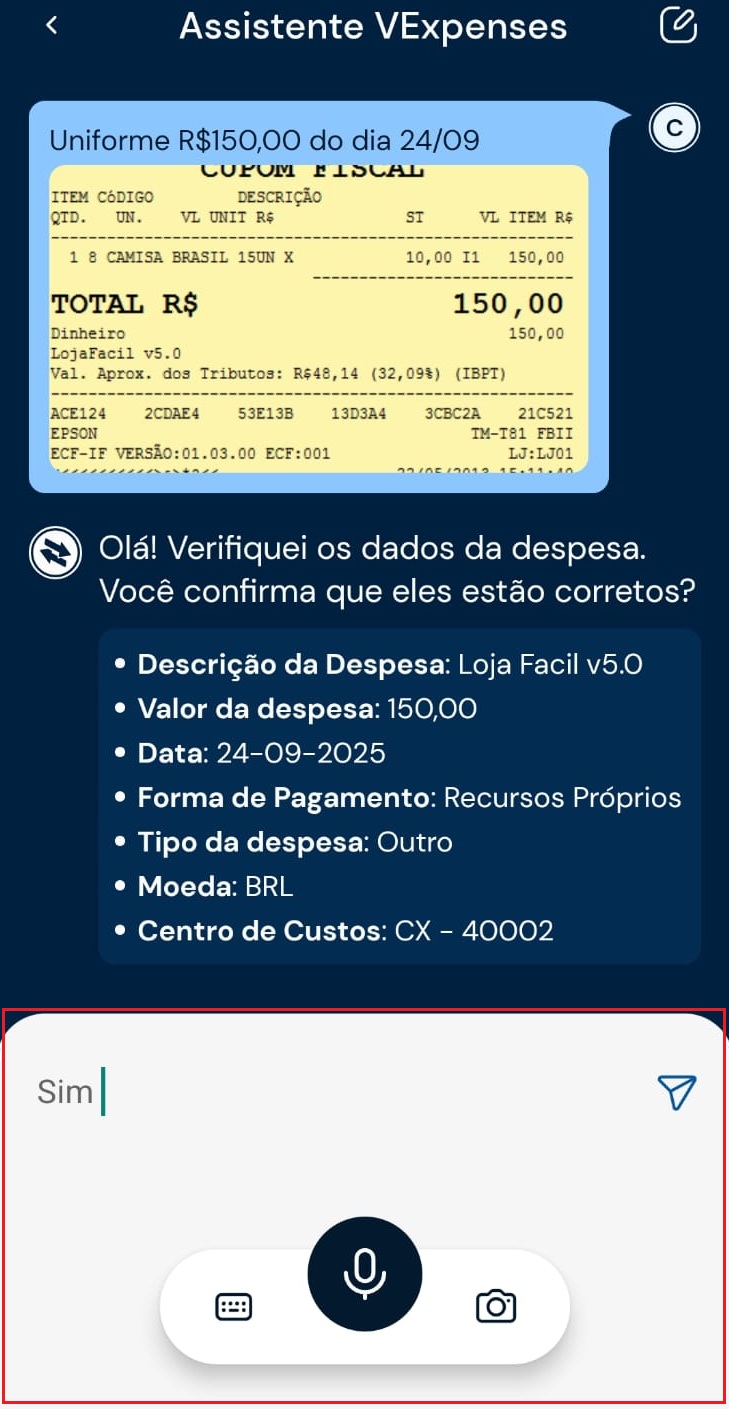
Task: Send the message "Sim"
Action: (676, 1092)
